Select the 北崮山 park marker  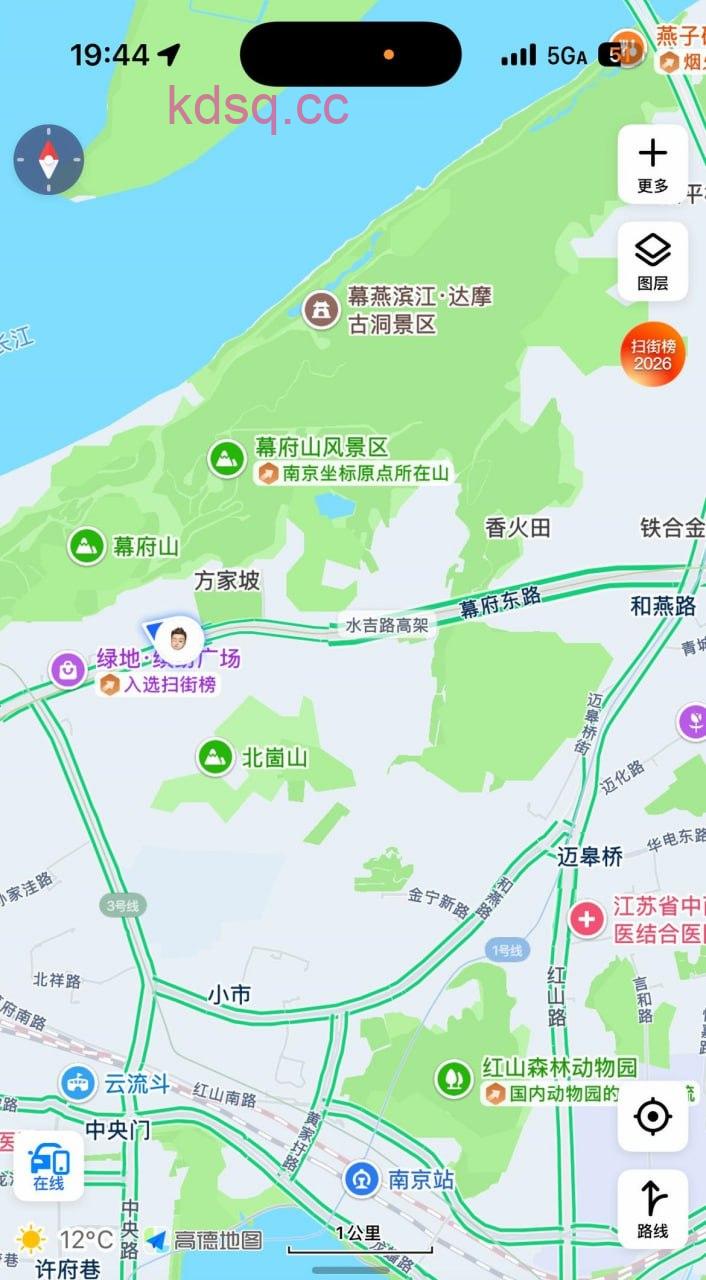click(x=214, y=757)
